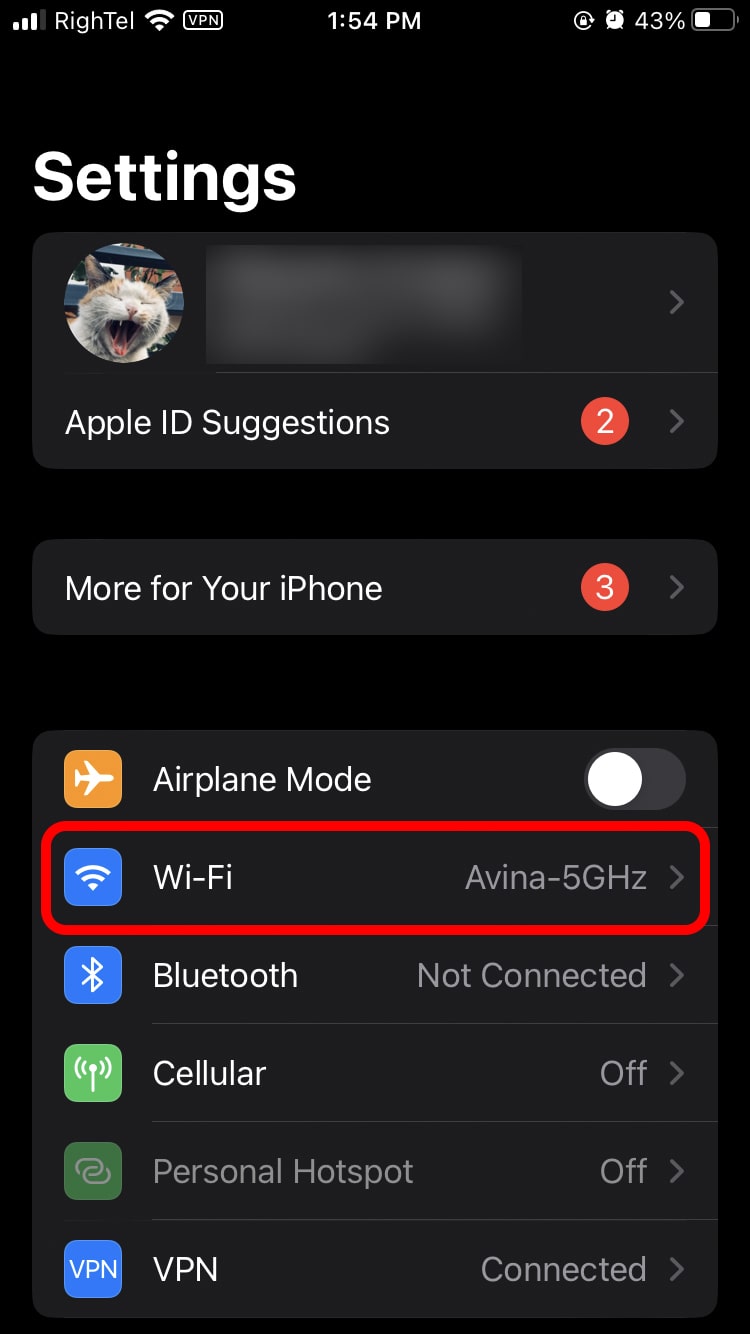
Task: Open Bluetooth settings
Action: pyautogui.click(x=375, y=976)
